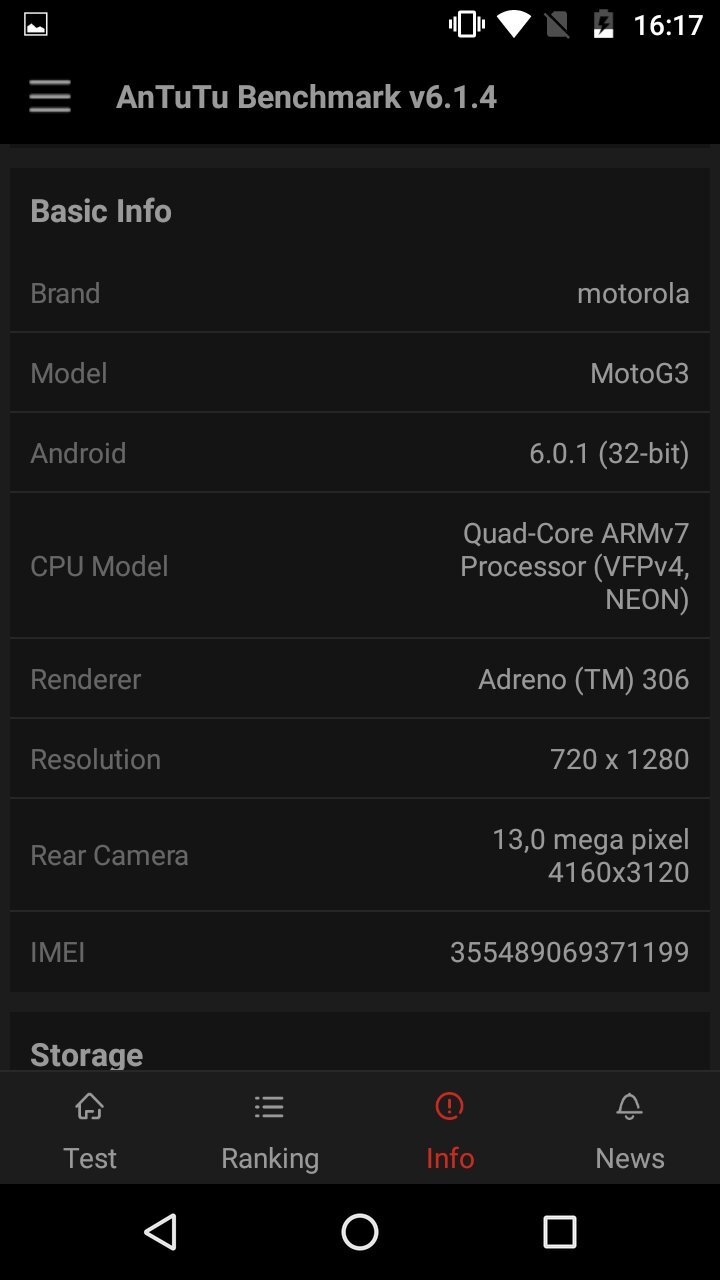Select the CPU Model row
The width and height of the screenshot is (720, 1280).
(x=360, y=565)
